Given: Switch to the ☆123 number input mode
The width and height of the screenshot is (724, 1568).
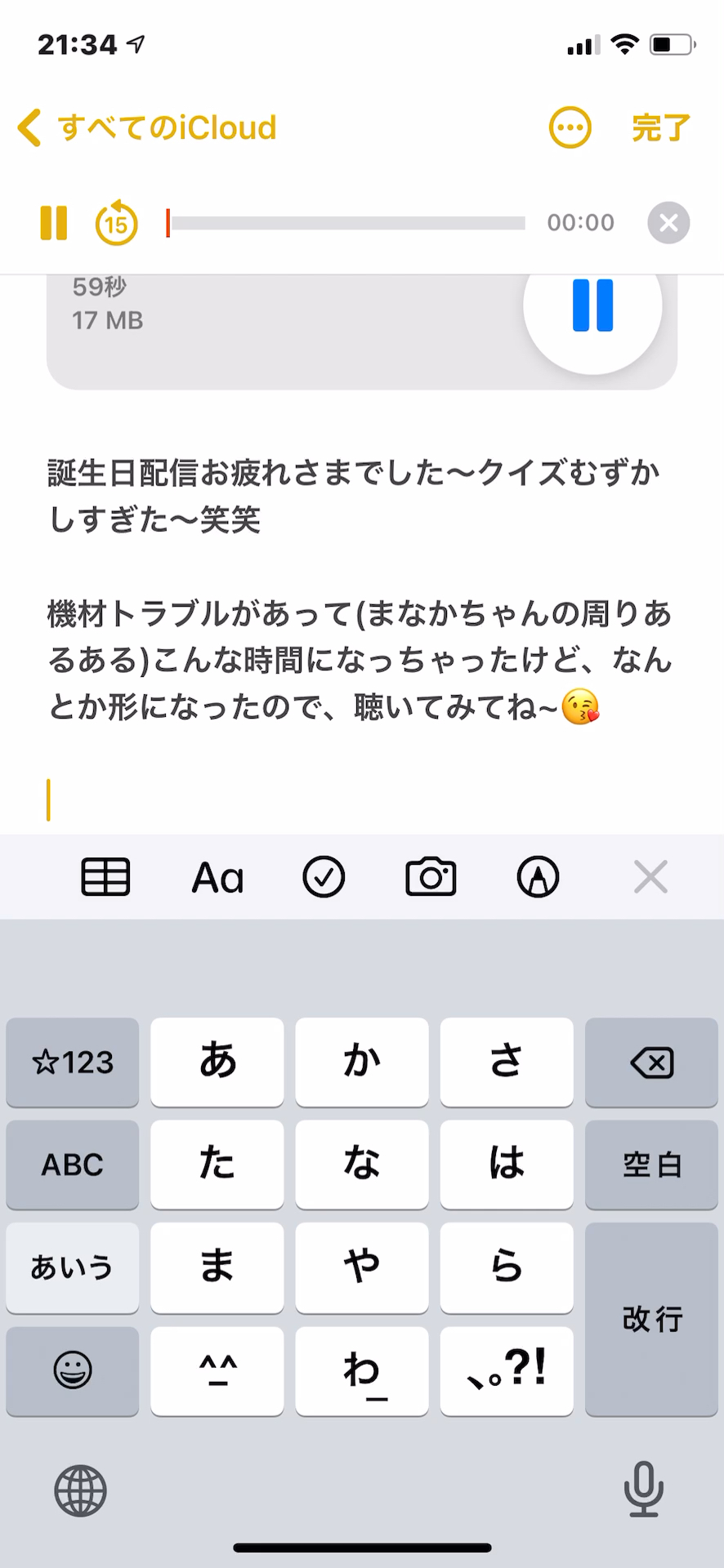Looking at the screenshot, I should coord(72,1062).
